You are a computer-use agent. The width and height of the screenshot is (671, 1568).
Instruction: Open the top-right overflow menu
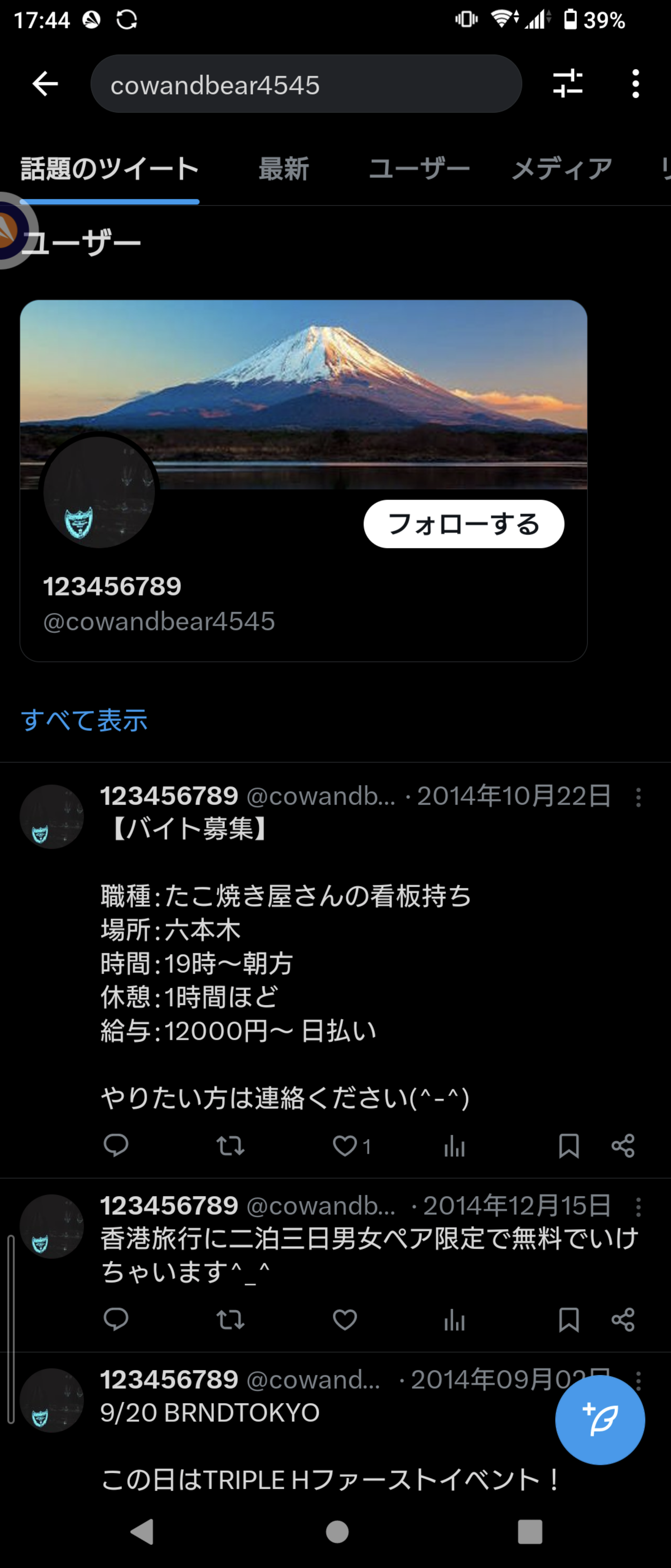pos(635,84)
